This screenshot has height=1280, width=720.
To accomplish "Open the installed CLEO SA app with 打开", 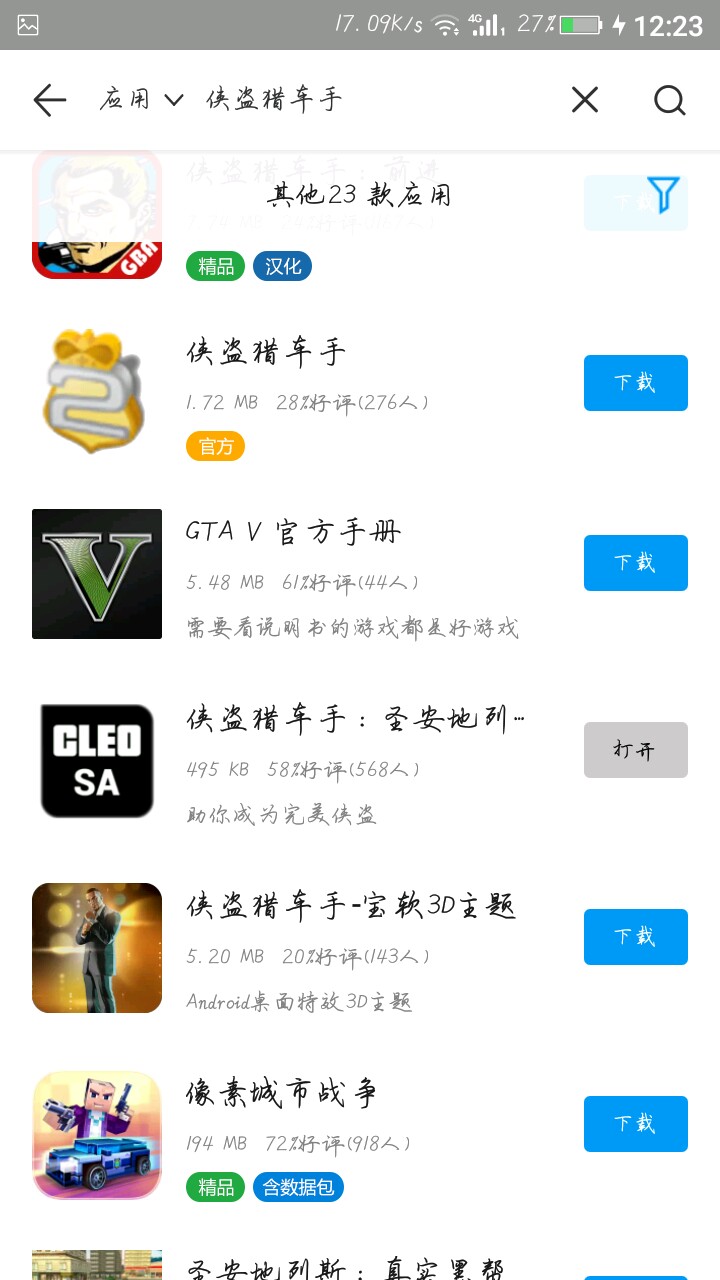I will (635, 750).
